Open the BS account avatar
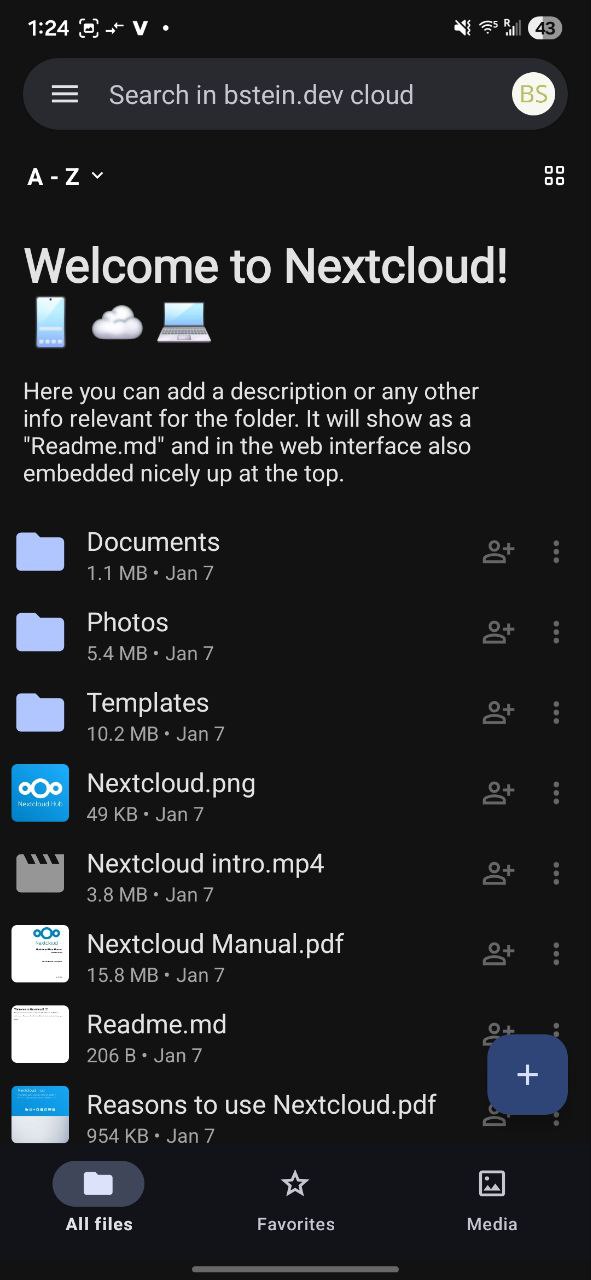 tap(533, 94)
